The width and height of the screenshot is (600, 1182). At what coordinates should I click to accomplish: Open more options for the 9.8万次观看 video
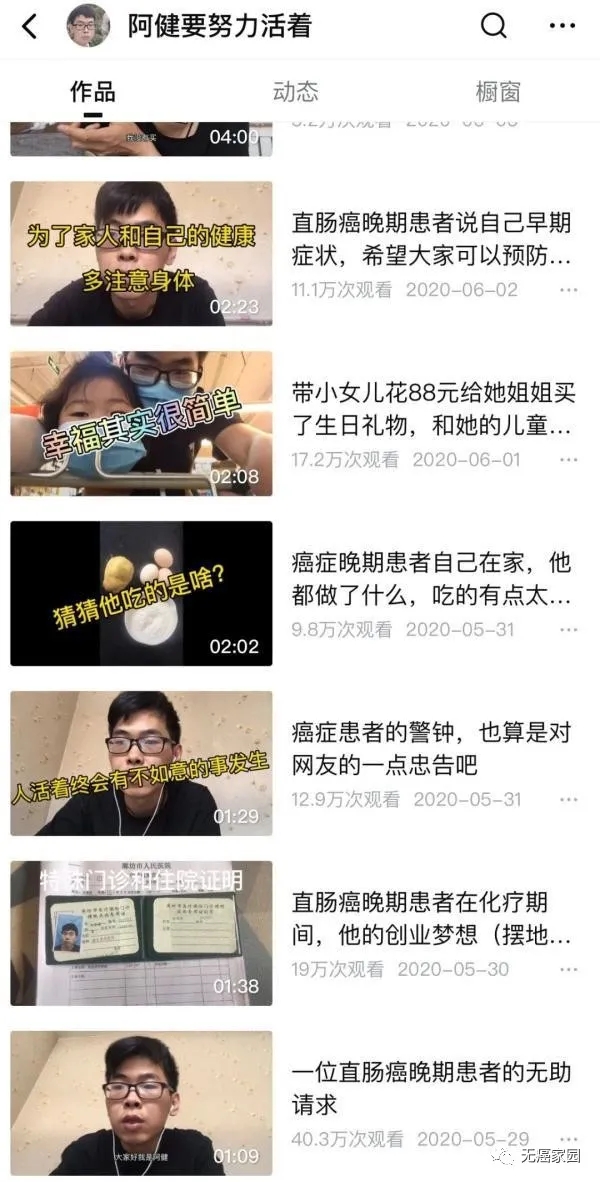pos(568,630)
